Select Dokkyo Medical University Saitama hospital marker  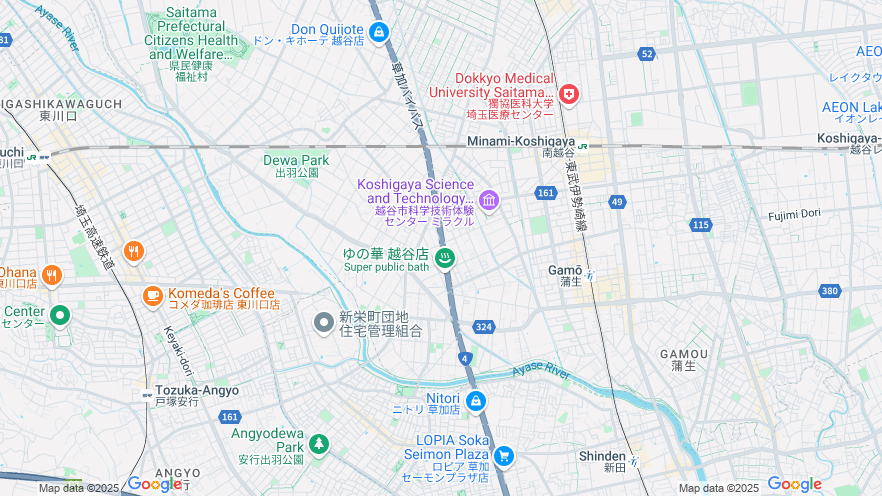[569, 94]
